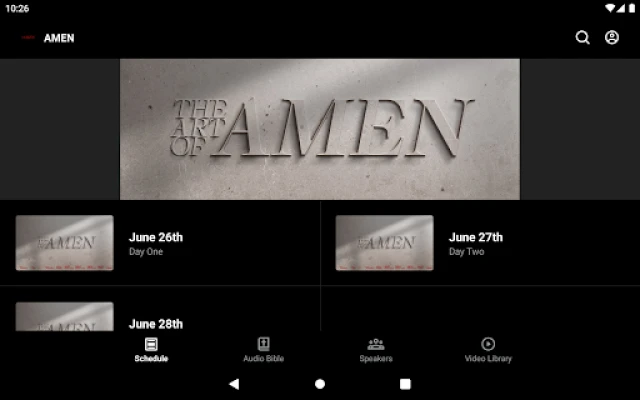640x400 pixels.
Task: Open the Art of Amen banner
Action: pyautogui.click(x=320, y=129)
